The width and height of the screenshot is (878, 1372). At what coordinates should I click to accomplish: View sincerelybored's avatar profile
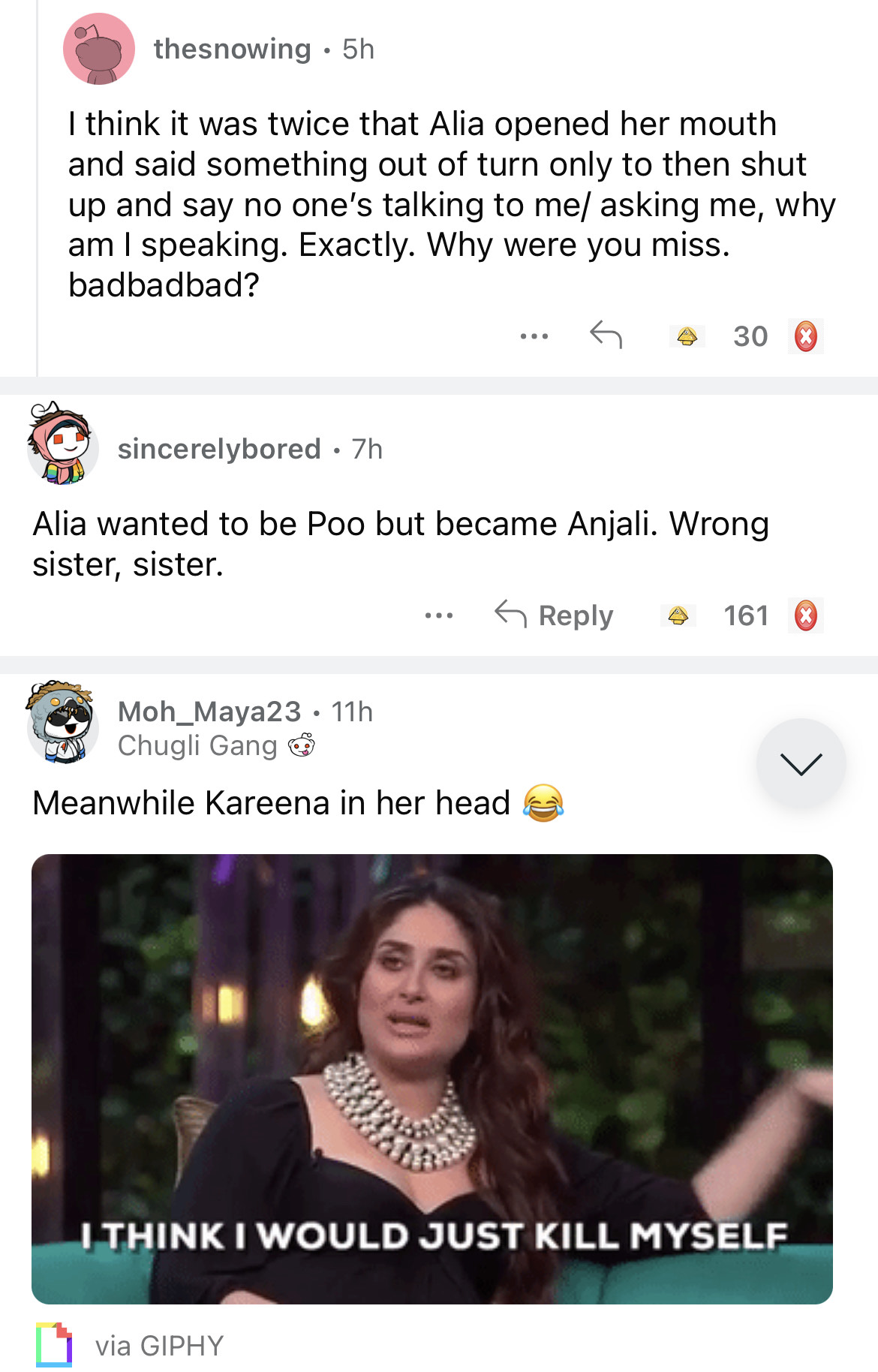click(x=63, y=445)
